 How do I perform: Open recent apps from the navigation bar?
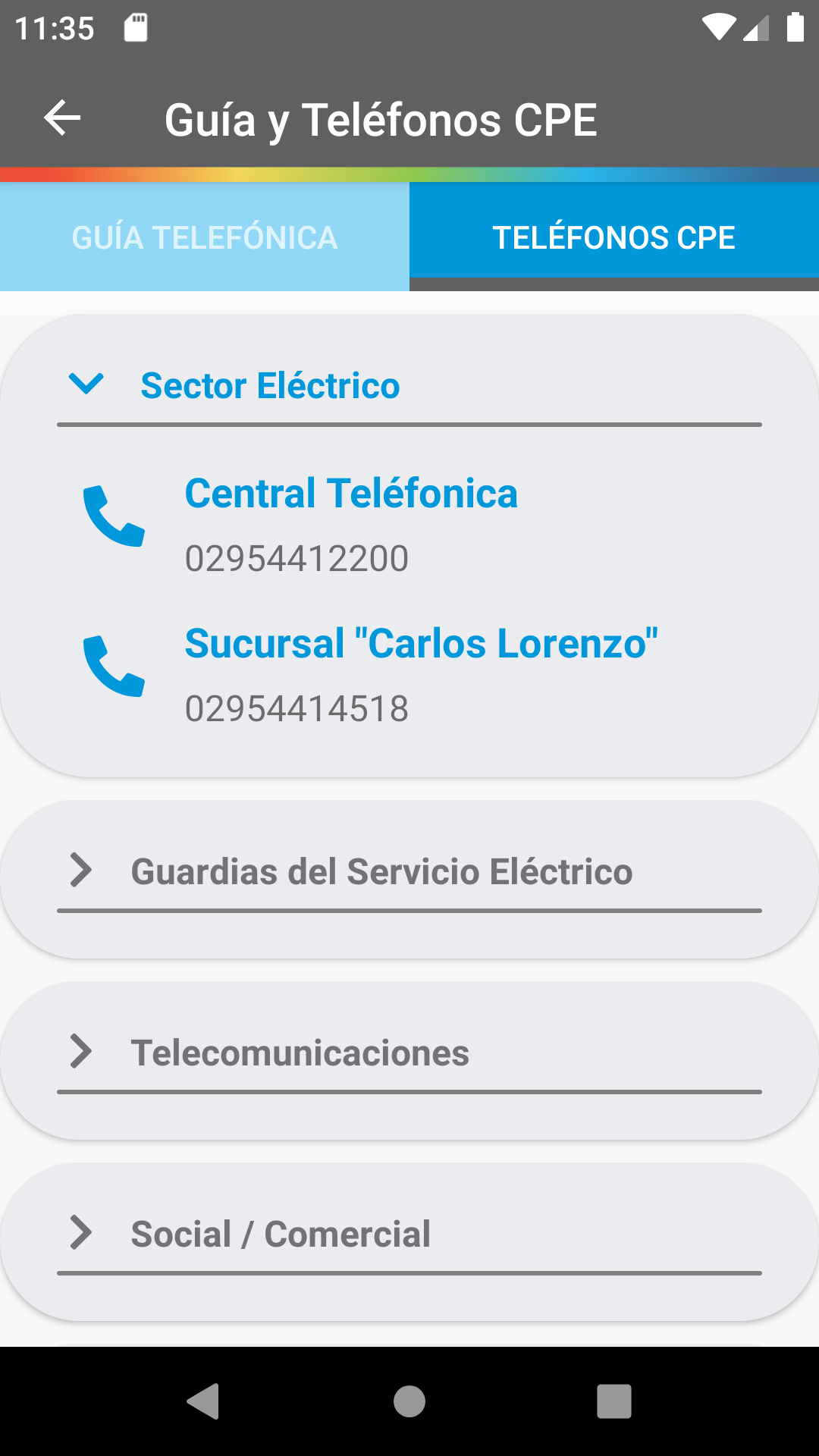(x=614, y=1401)
